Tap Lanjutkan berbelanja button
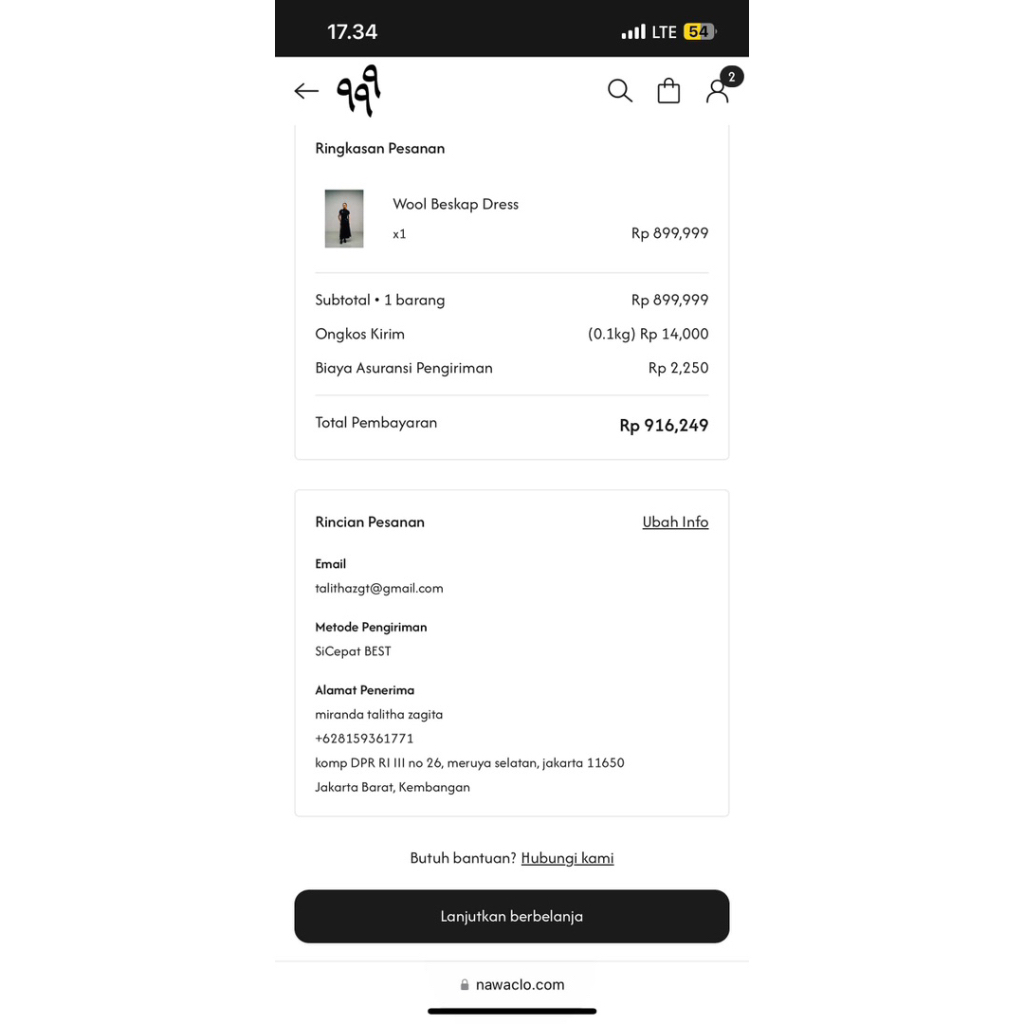Screen dimensions: 1024x1024 point(512,916)
